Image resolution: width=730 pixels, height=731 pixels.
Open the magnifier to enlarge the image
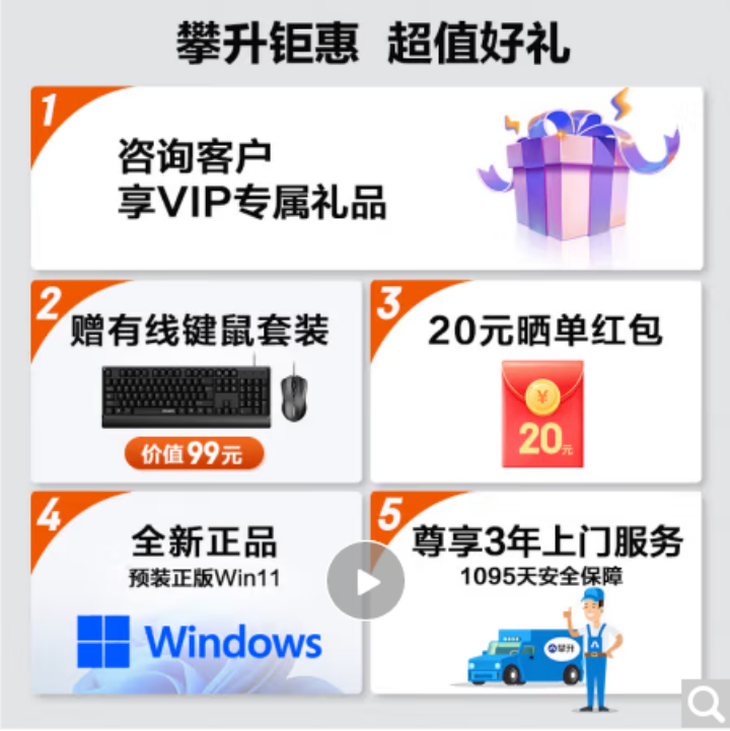coord(706,705)
